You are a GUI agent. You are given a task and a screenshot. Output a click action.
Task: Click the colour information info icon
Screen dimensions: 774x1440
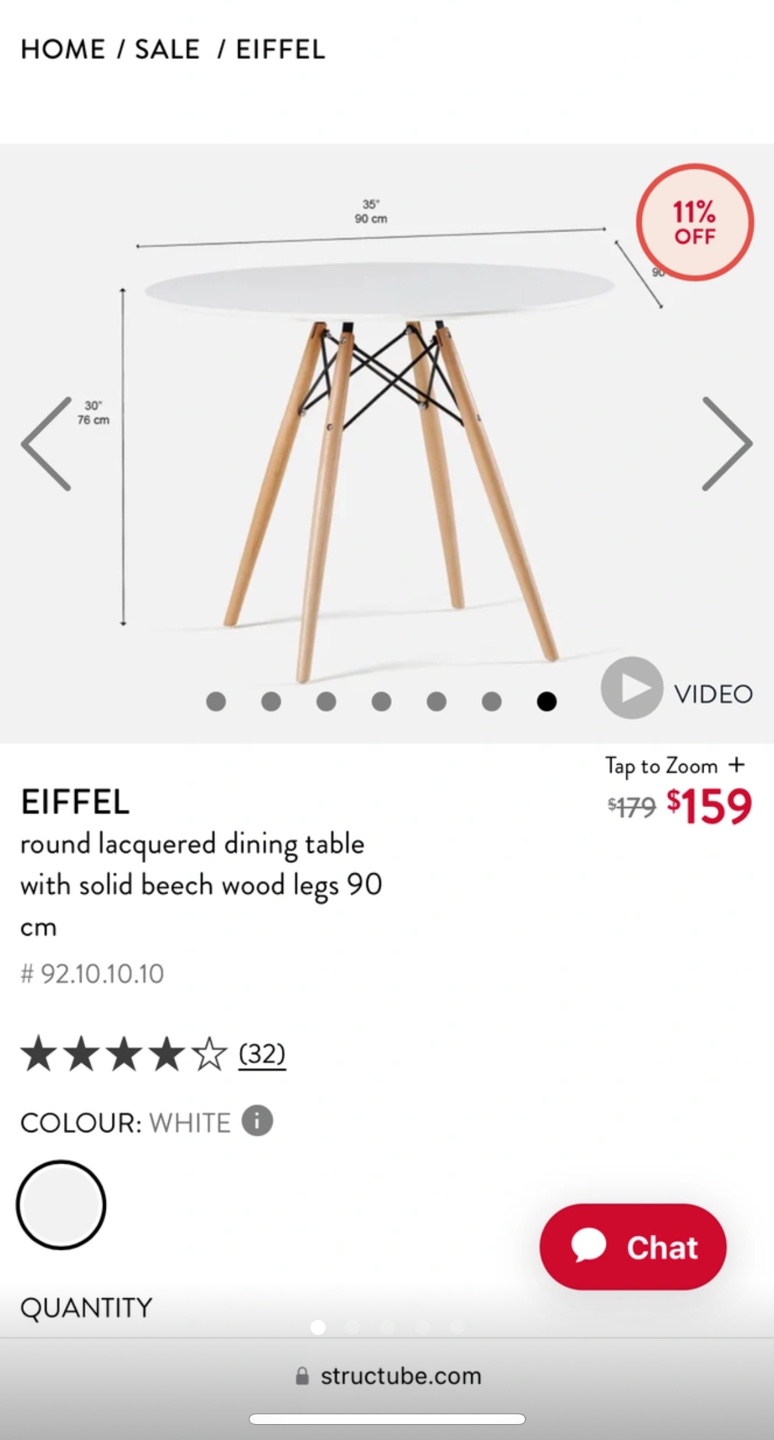tap(256, 1121)
